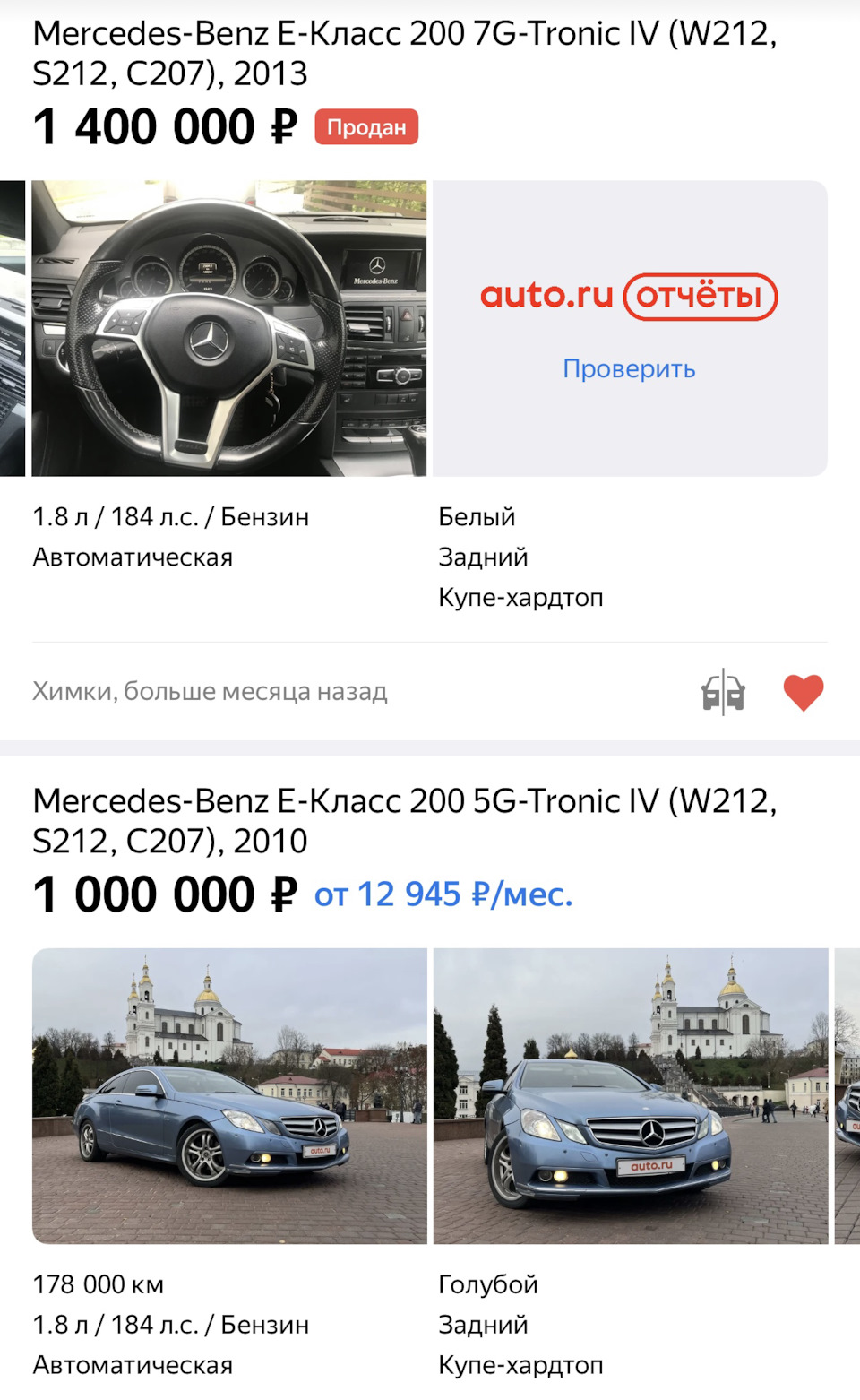View loan offer от 12 945 ₽/мес.
Viewport: 860px width, 1400px height.
tap(443, 894)
